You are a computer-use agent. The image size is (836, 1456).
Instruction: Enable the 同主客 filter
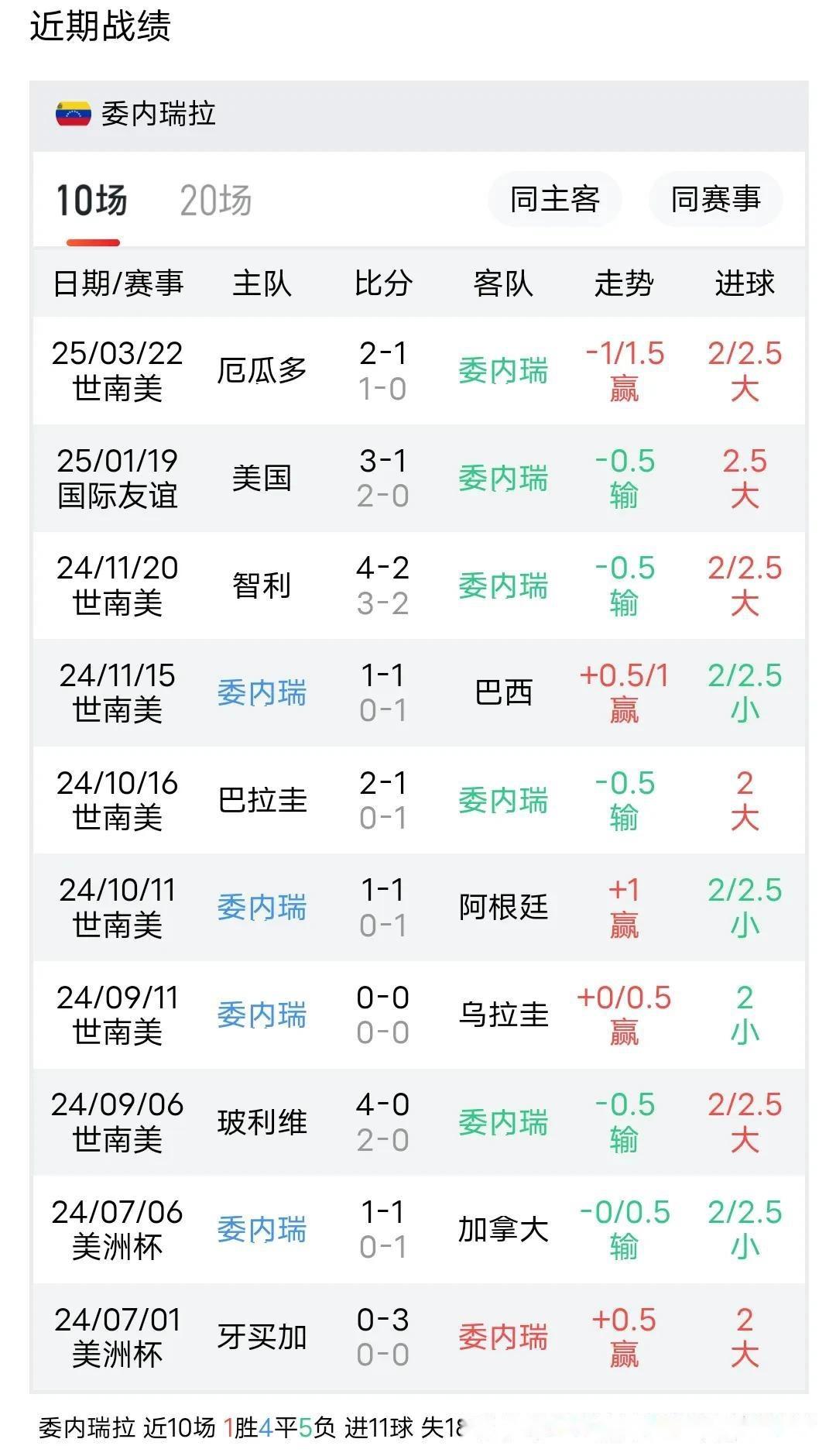click(x=554, y=199)
